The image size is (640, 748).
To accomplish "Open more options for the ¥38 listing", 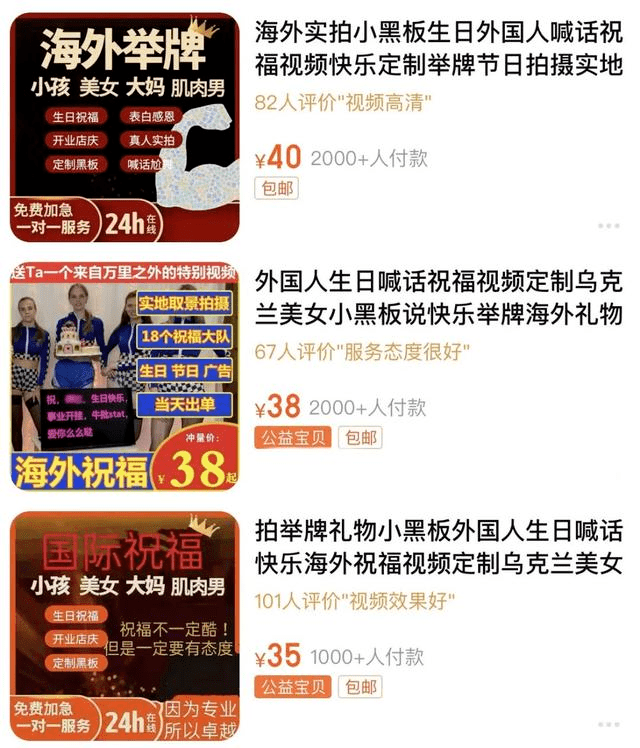I will coord(608,475).
